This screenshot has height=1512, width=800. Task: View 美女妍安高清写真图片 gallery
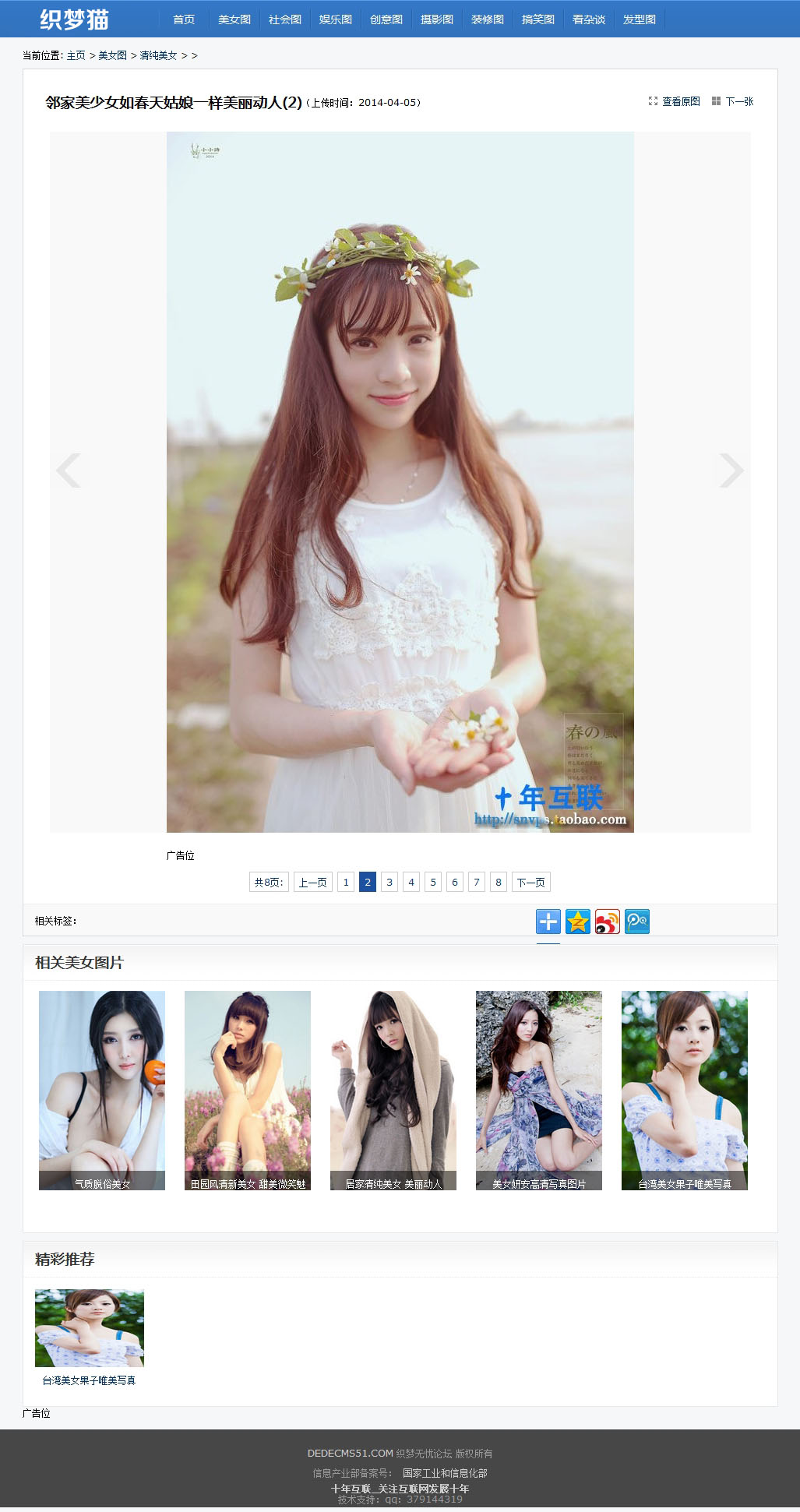point(539,1090)
